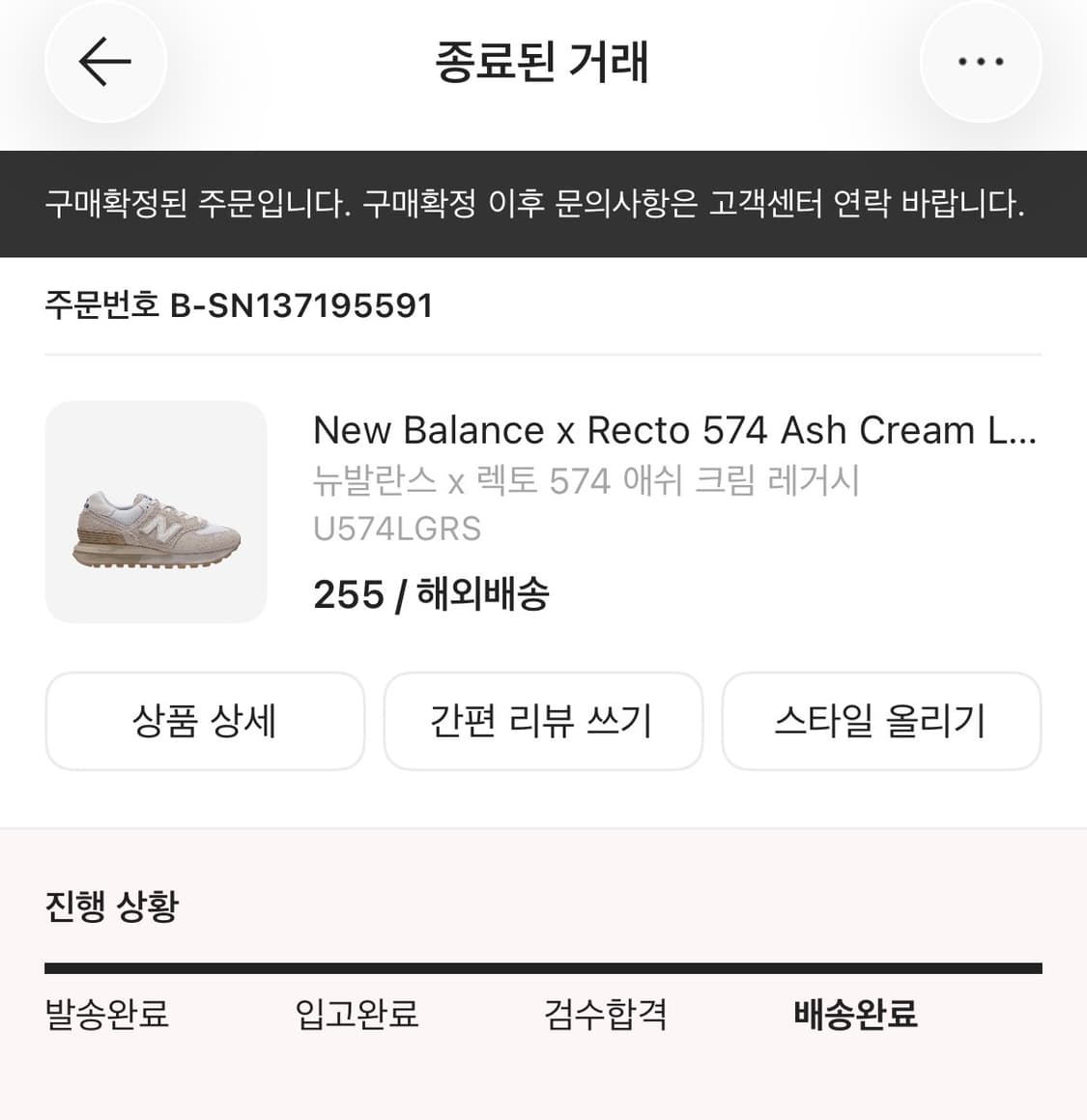The width and height of the screenshot is (1087, 1120).
Task: Tap the sneaker product thumbnail image
Action: 155,512
